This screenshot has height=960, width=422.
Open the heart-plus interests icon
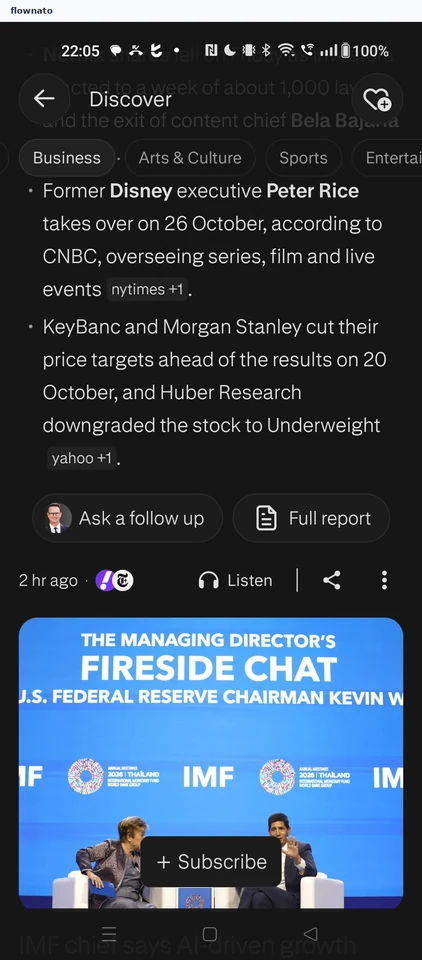click(377, 99)
